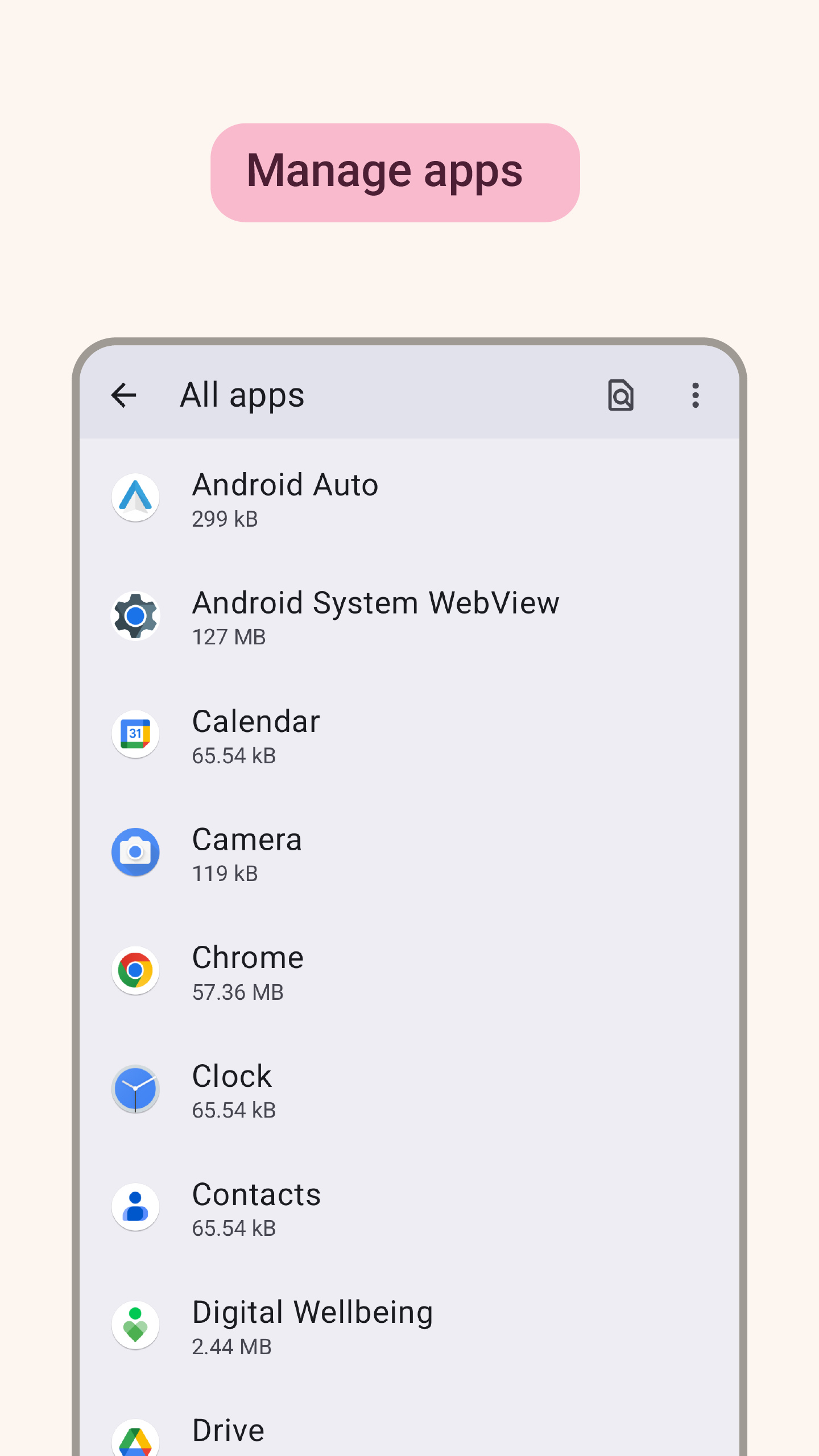This screenshot has height=1456, width=819.
Task: Select the Calendar app icon
Action: [x=135, y=734]
